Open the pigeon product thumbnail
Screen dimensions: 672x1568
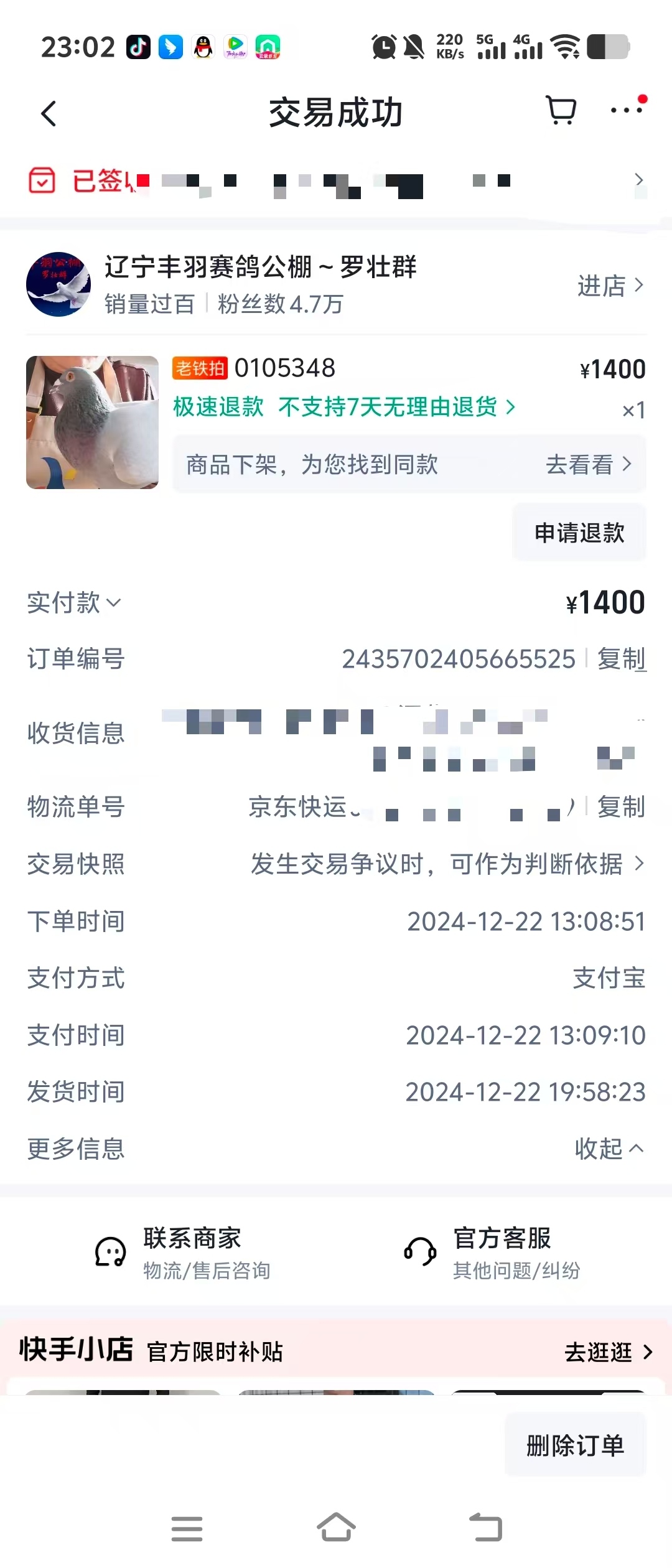click(x=92, y=422)
